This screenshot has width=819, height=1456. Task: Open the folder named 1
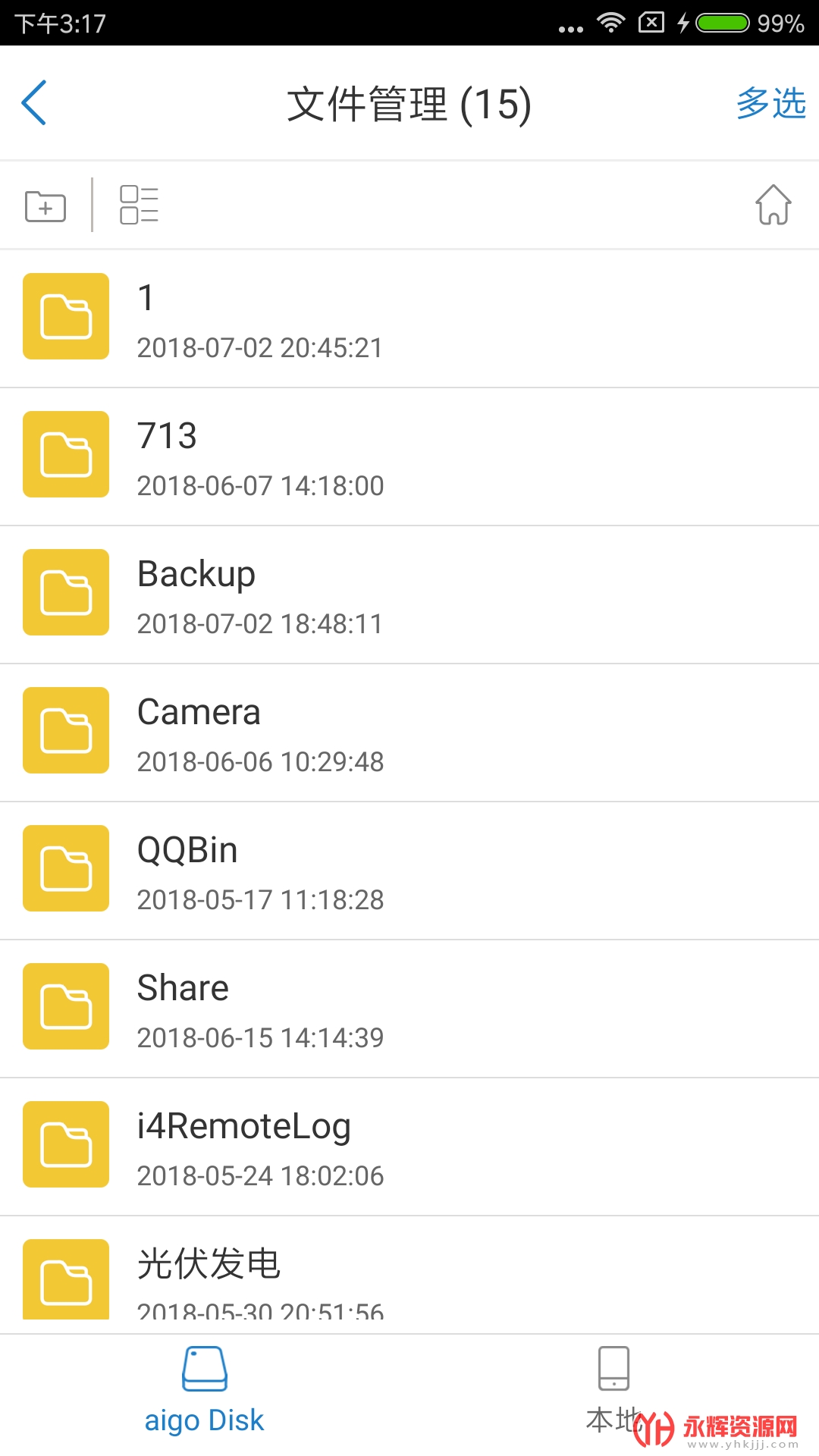409,318
